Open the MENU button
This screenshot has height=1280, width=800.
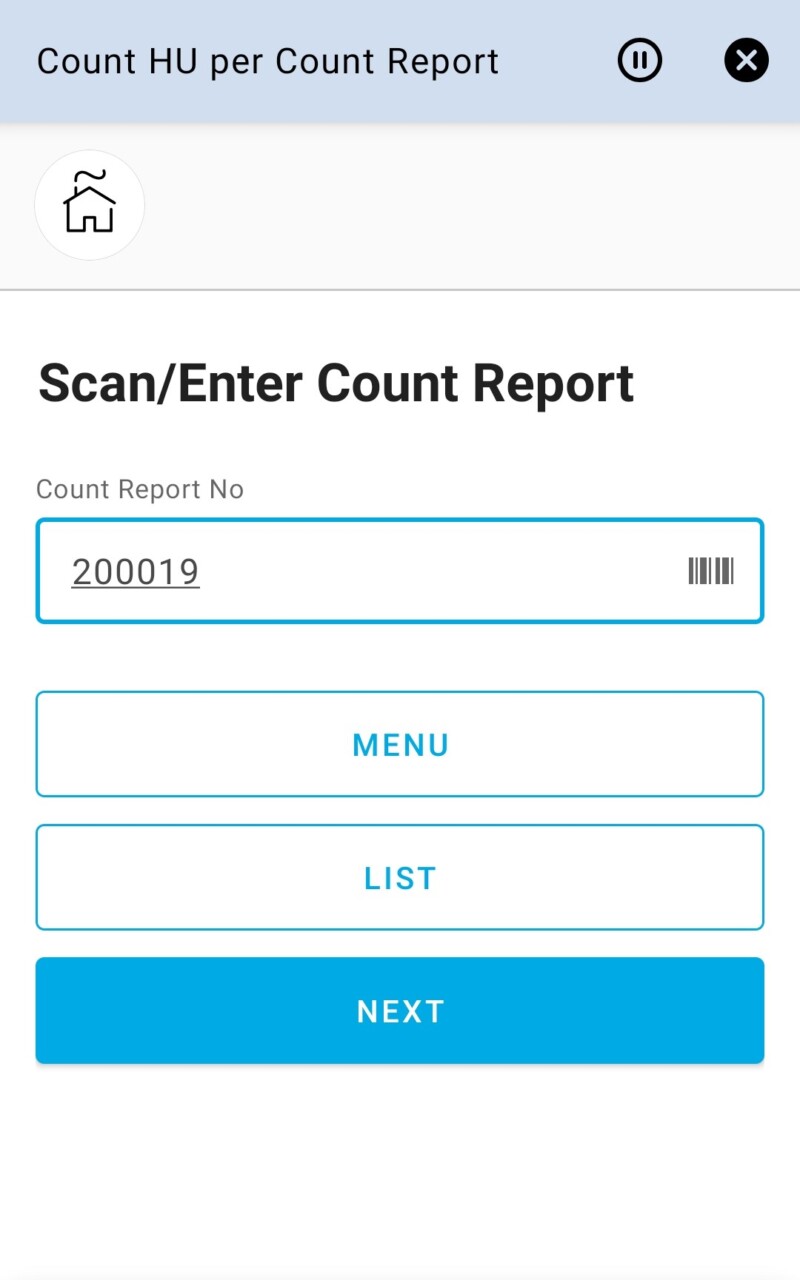point(400,744)
